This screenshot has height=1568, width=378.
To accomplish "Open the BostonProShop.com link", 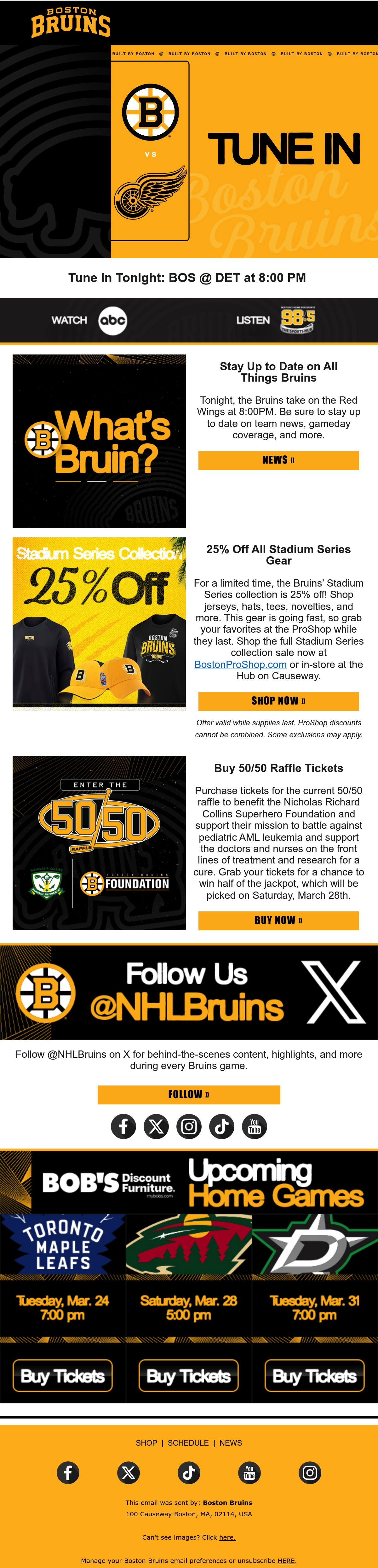I will click(x=241, y=664).
